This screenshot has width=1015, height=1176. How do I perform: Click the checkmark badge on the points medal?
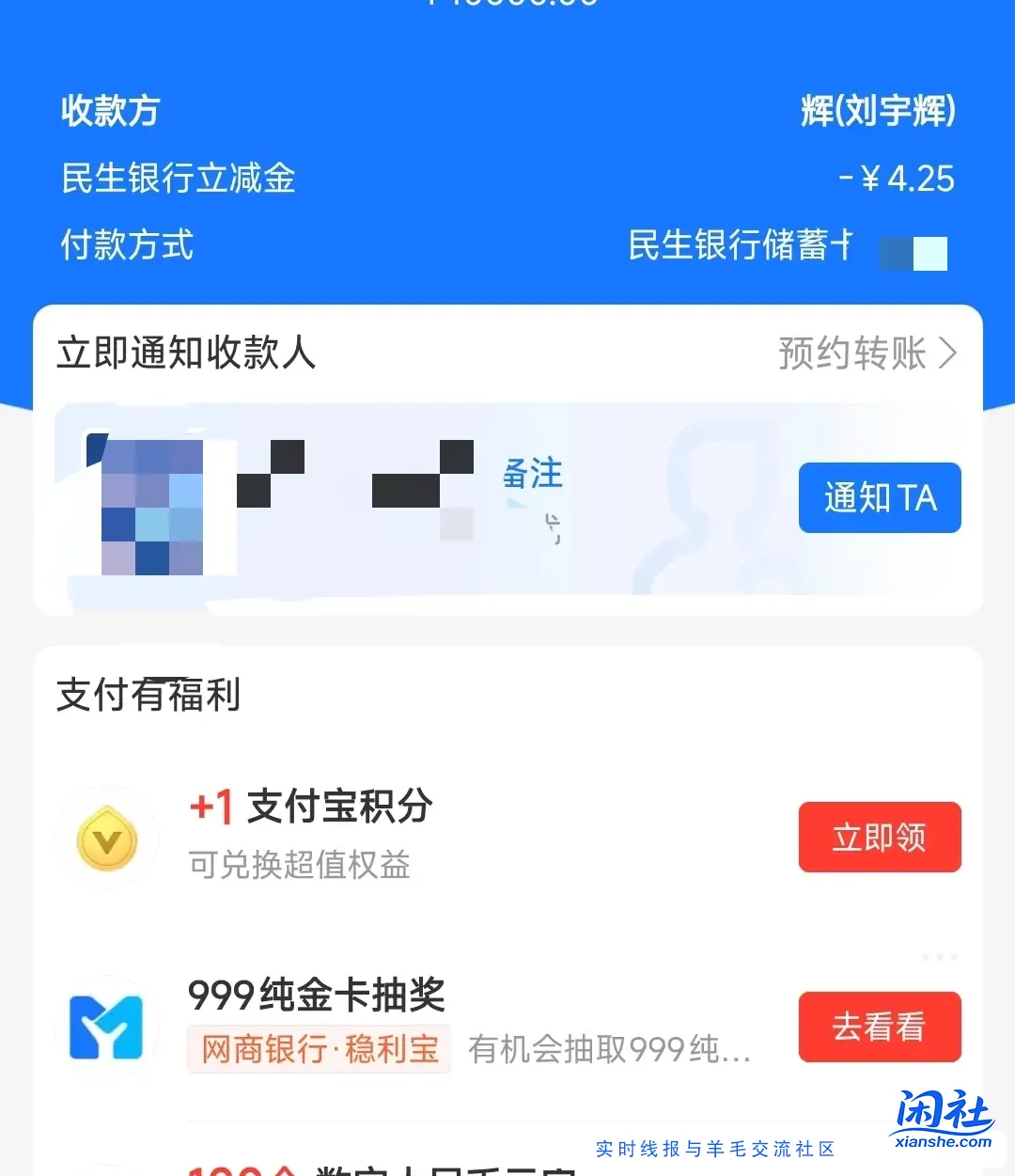point(108,841)
